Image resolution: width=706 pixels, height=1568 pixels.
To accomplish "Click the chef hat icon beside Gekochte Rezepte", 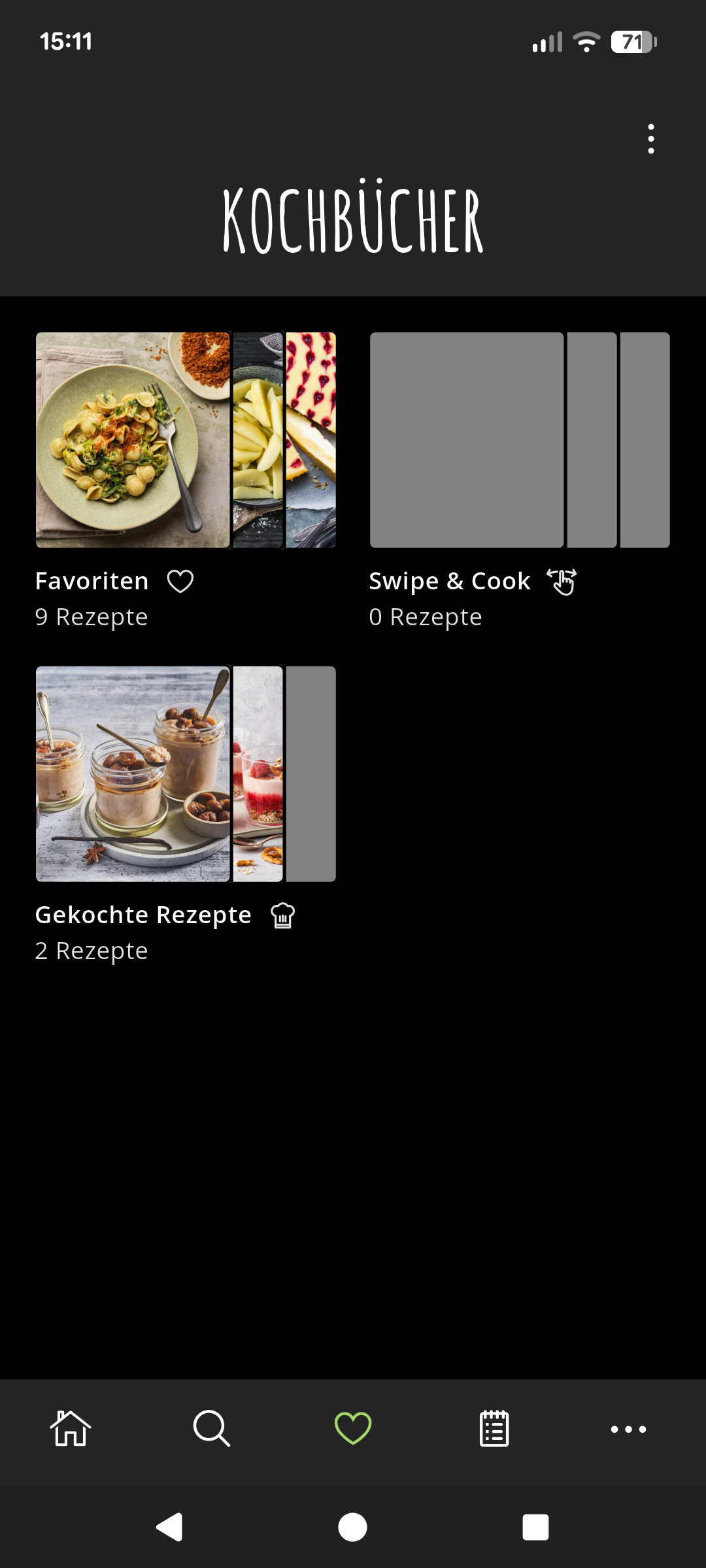I will tap(281, 915).
